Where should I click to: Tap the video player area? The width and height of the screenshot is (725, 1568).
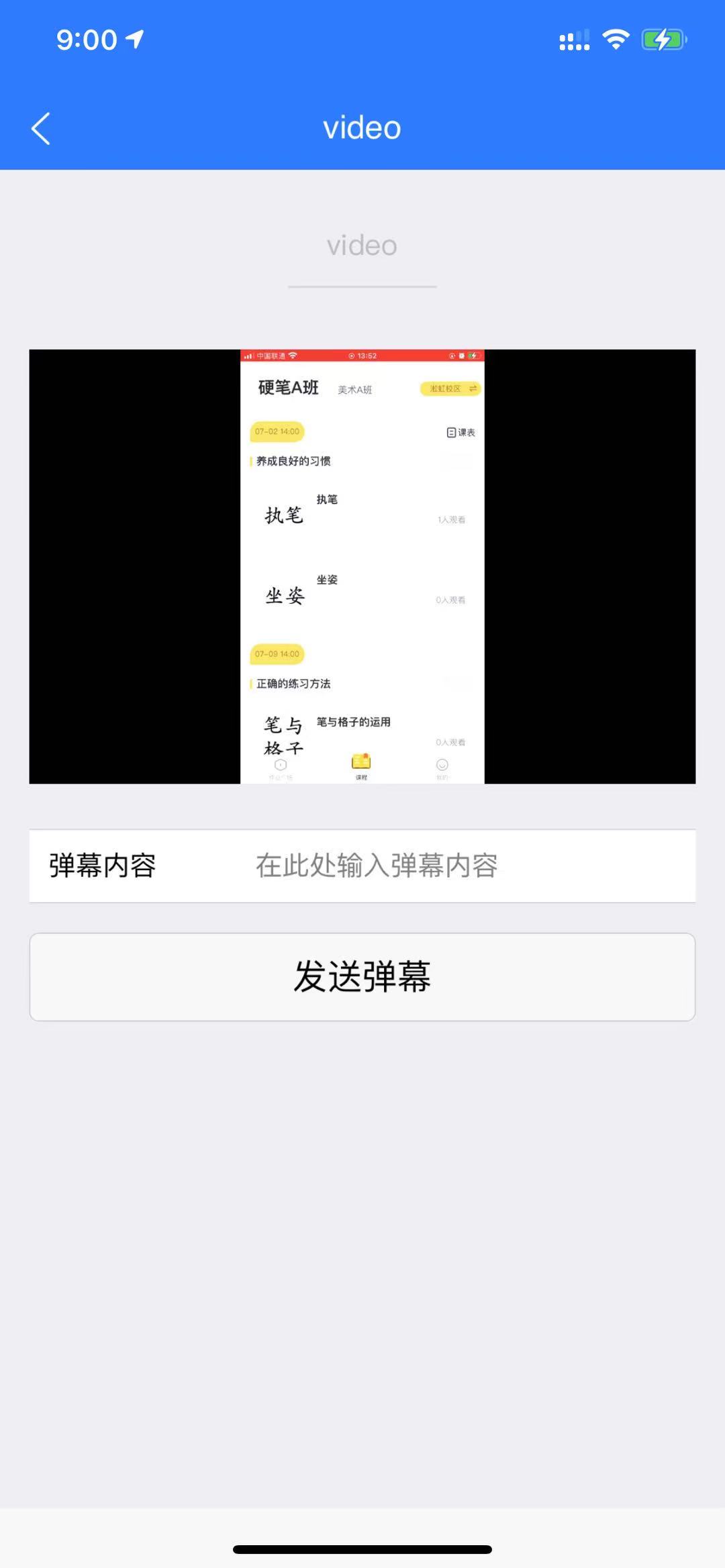coord(362,566)
